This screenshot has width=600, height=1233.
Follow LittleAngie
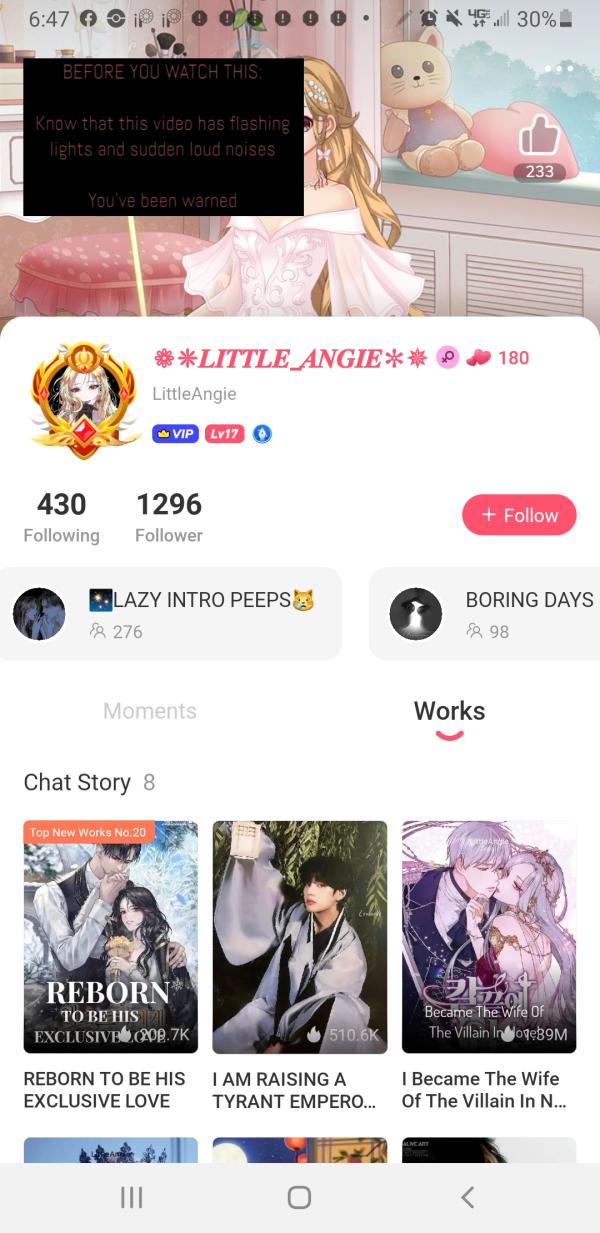click(x=519, y=515)
